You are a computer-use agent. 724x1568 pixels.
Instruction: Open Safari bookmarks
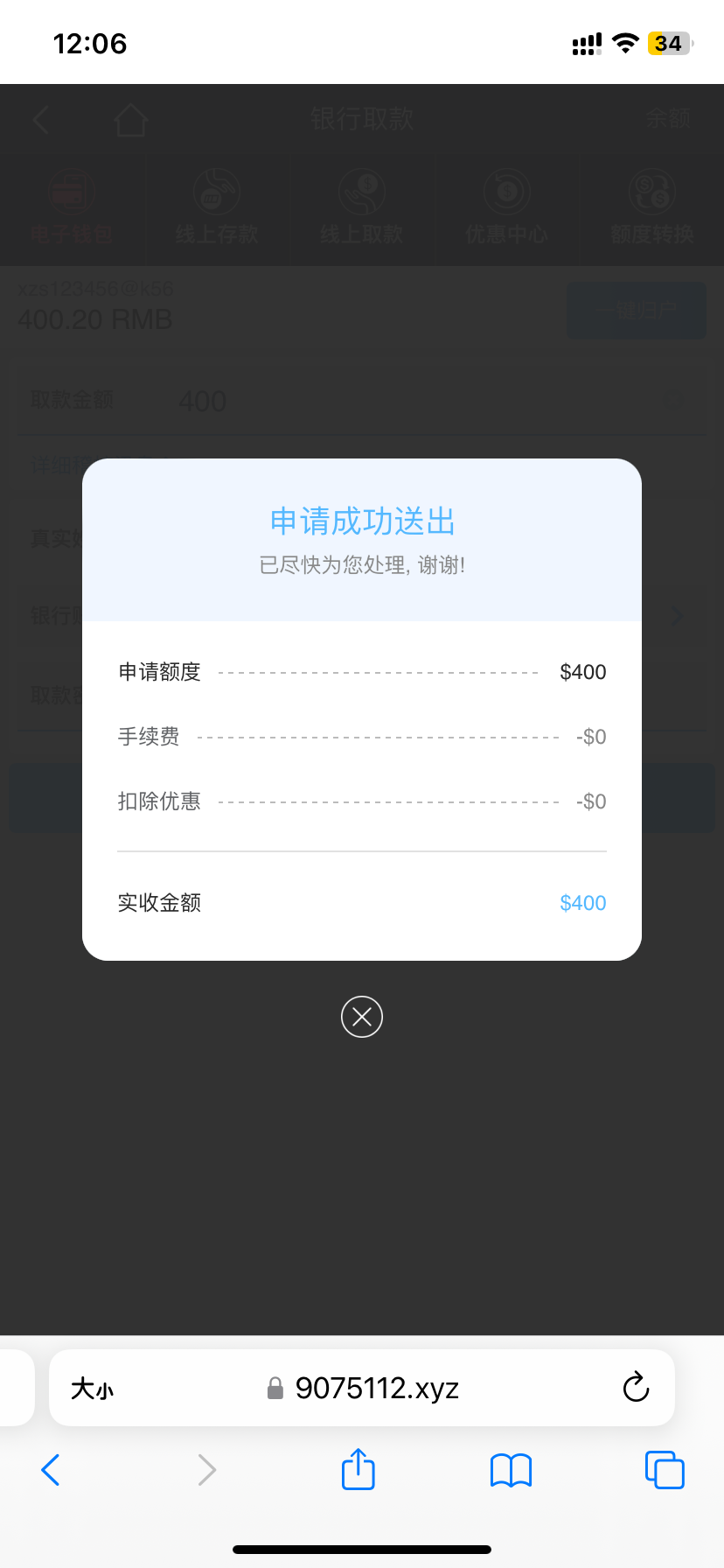click(x=512, y=1470)
